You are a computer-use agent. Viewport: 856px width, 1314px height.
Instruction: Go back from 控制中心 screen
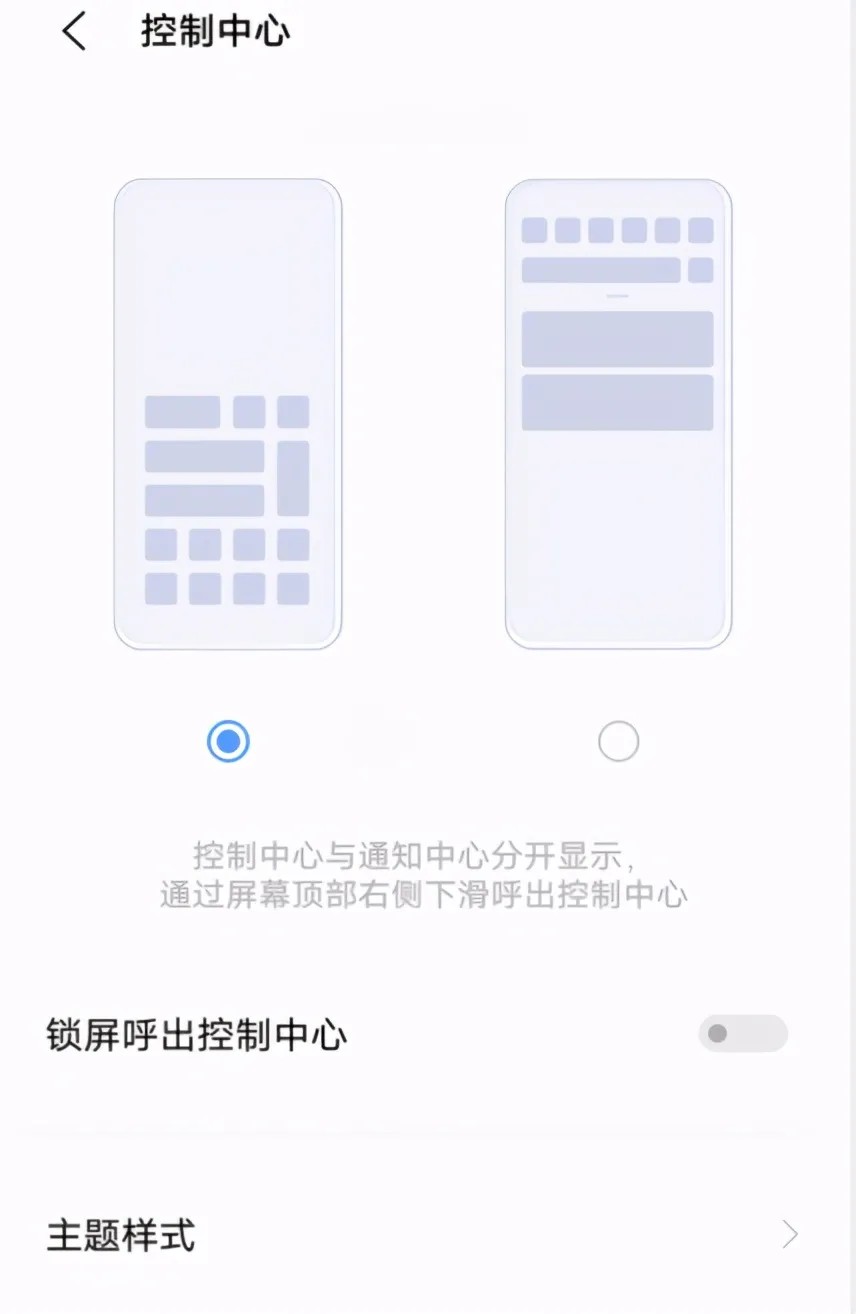pyautogui.click(x=74, y=32)
